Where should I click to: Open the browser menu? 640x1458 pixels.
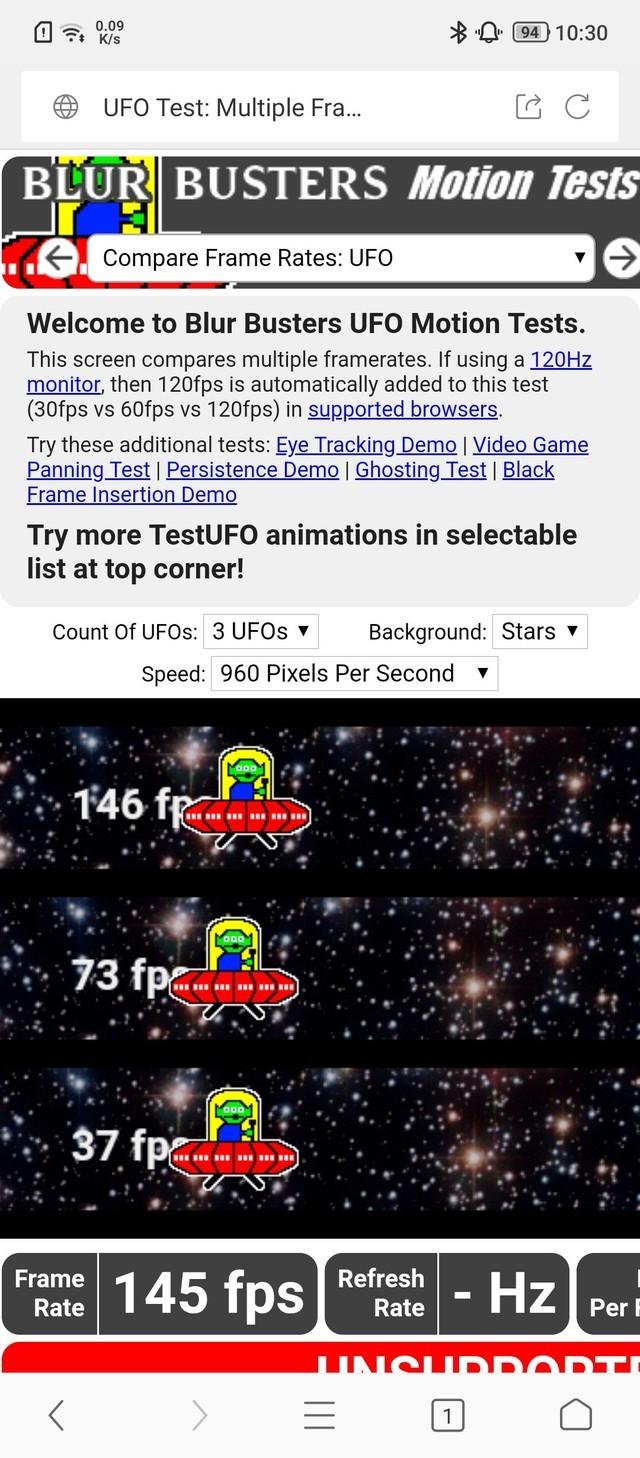319,1414
